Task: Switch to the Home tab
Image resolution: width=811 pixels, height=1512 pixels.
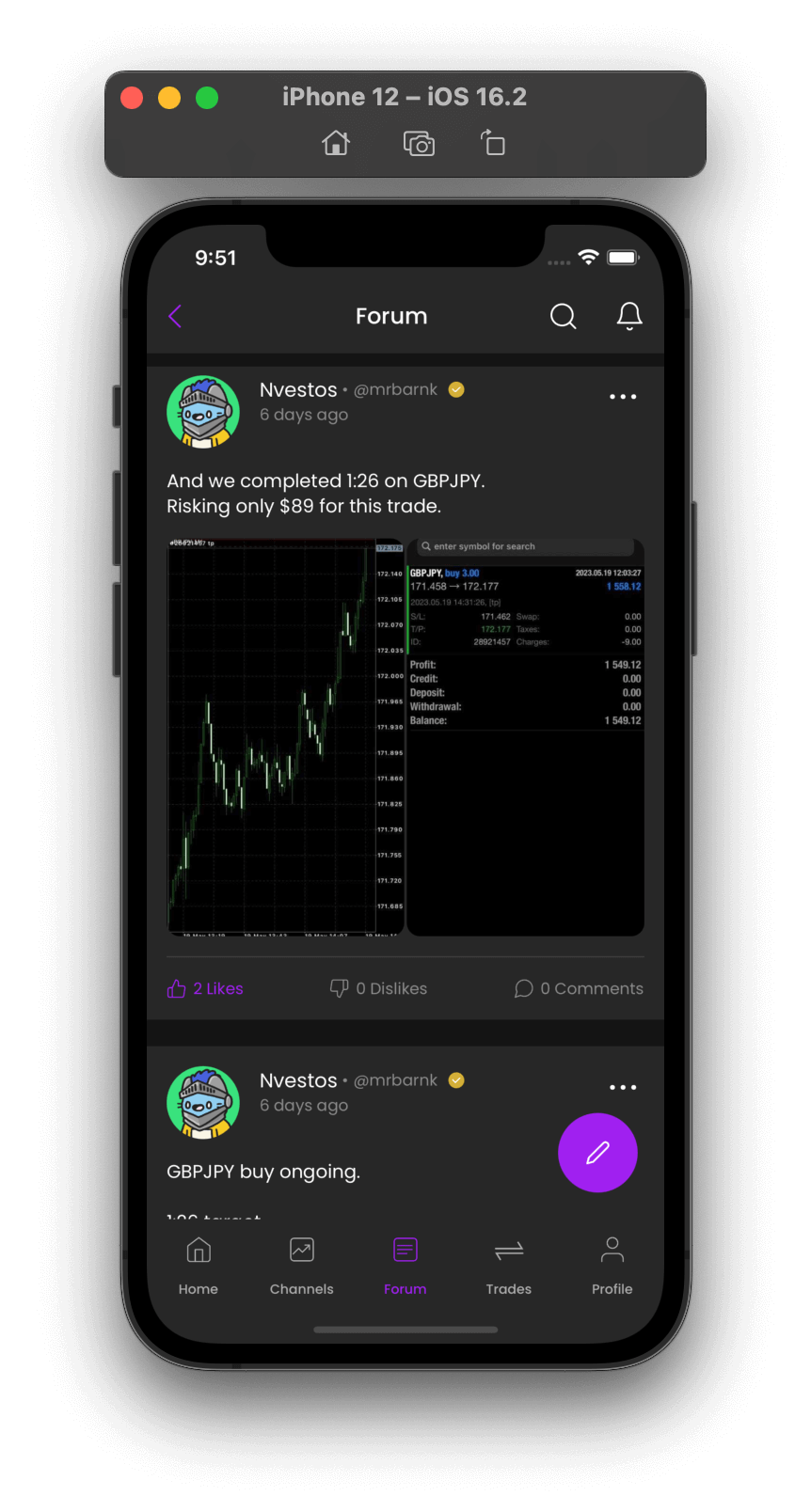Action: (x=199, y=1265)
